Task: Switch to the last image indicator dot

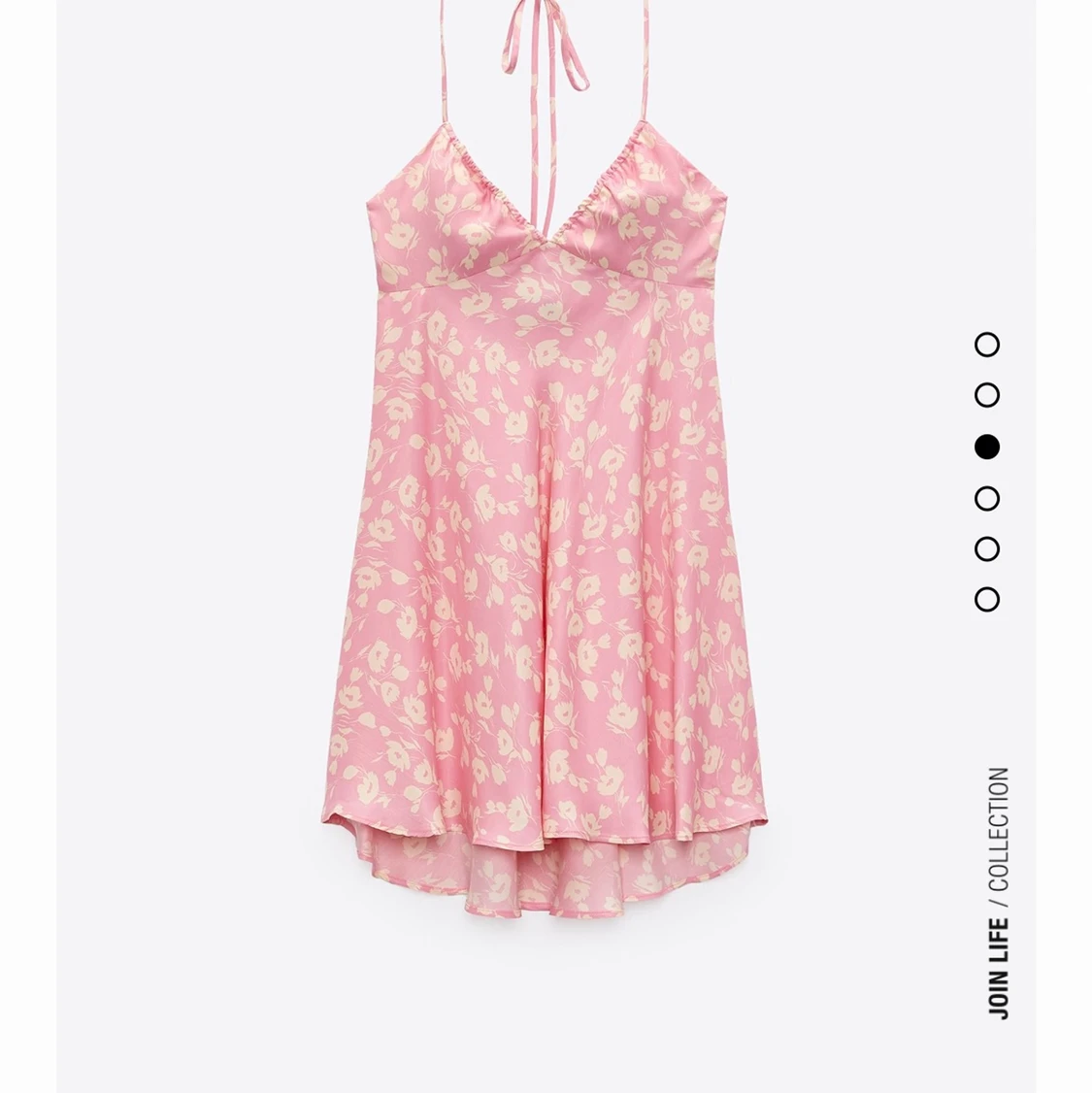Action: (986, 599)
